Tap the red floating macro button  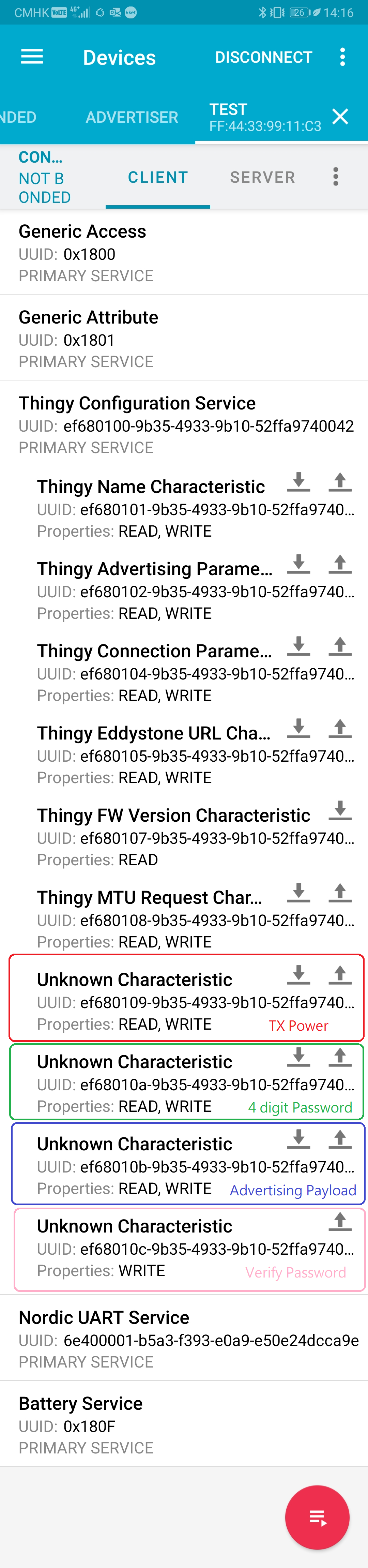point(317,1518)
